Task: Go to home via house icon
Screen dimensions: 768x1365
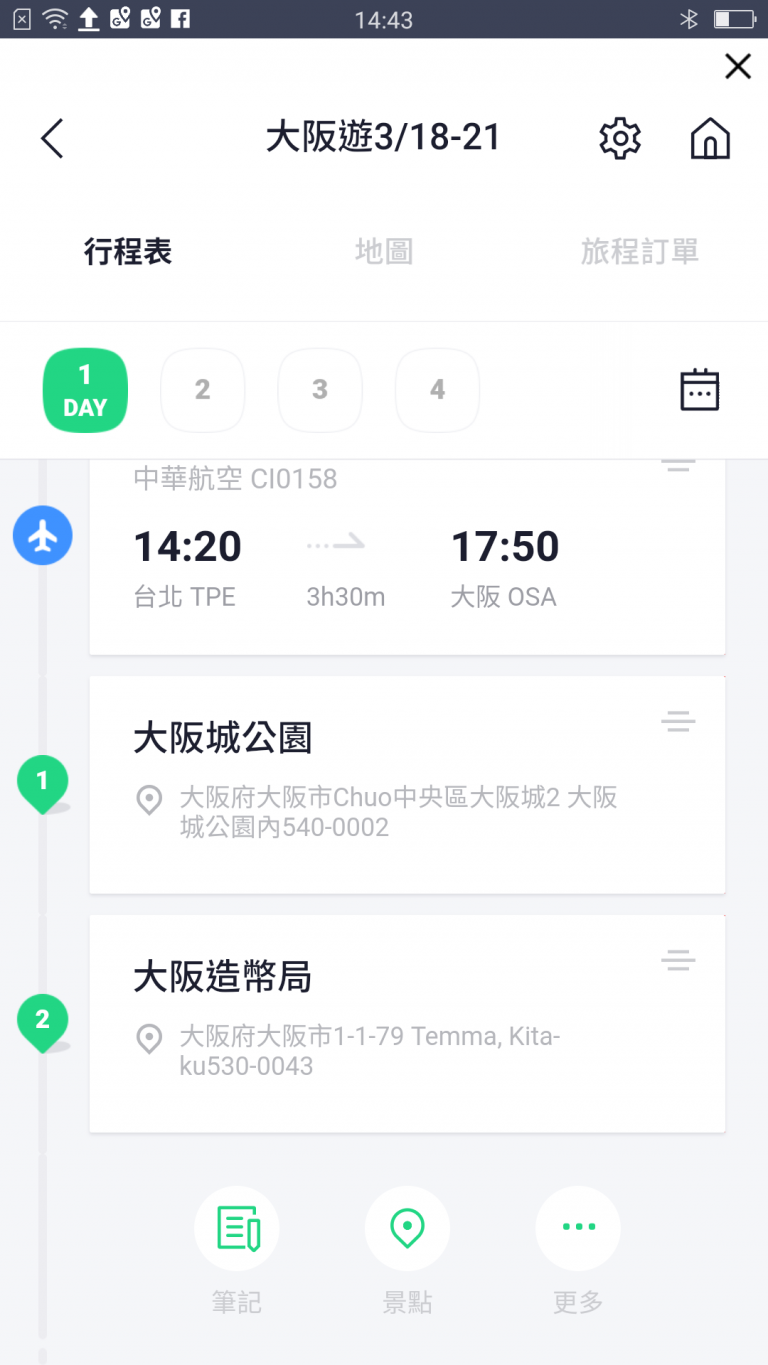Action: tap(710, 138)
